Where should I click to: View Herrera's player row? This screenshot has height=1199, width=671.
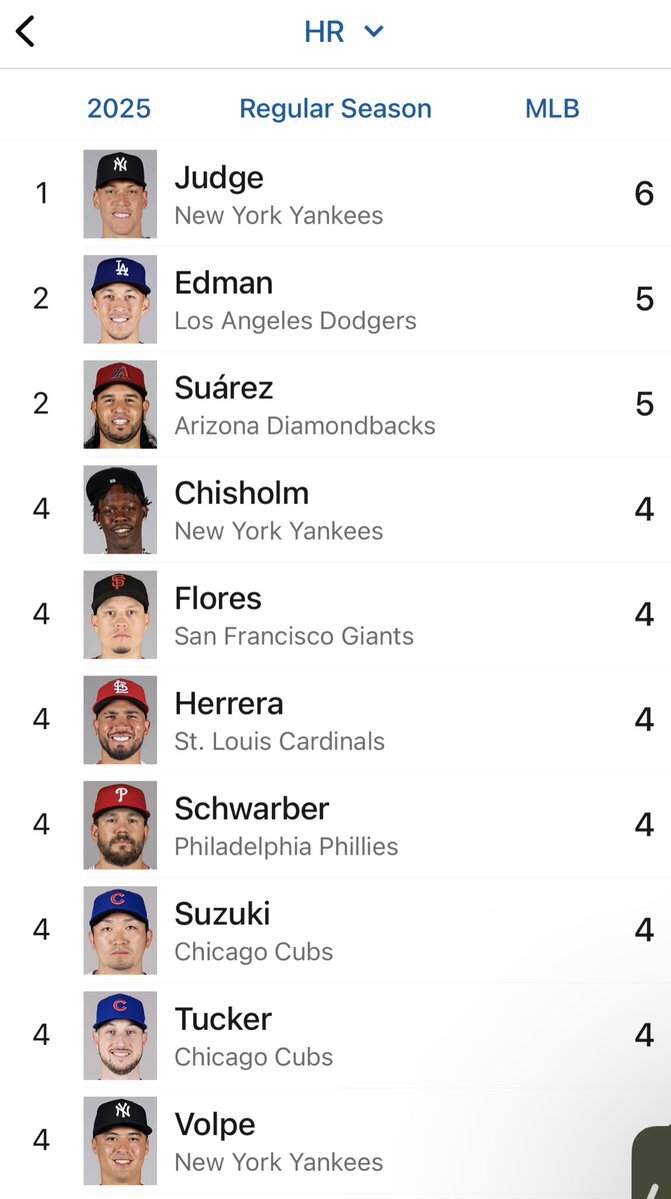[x=335, y=720]
